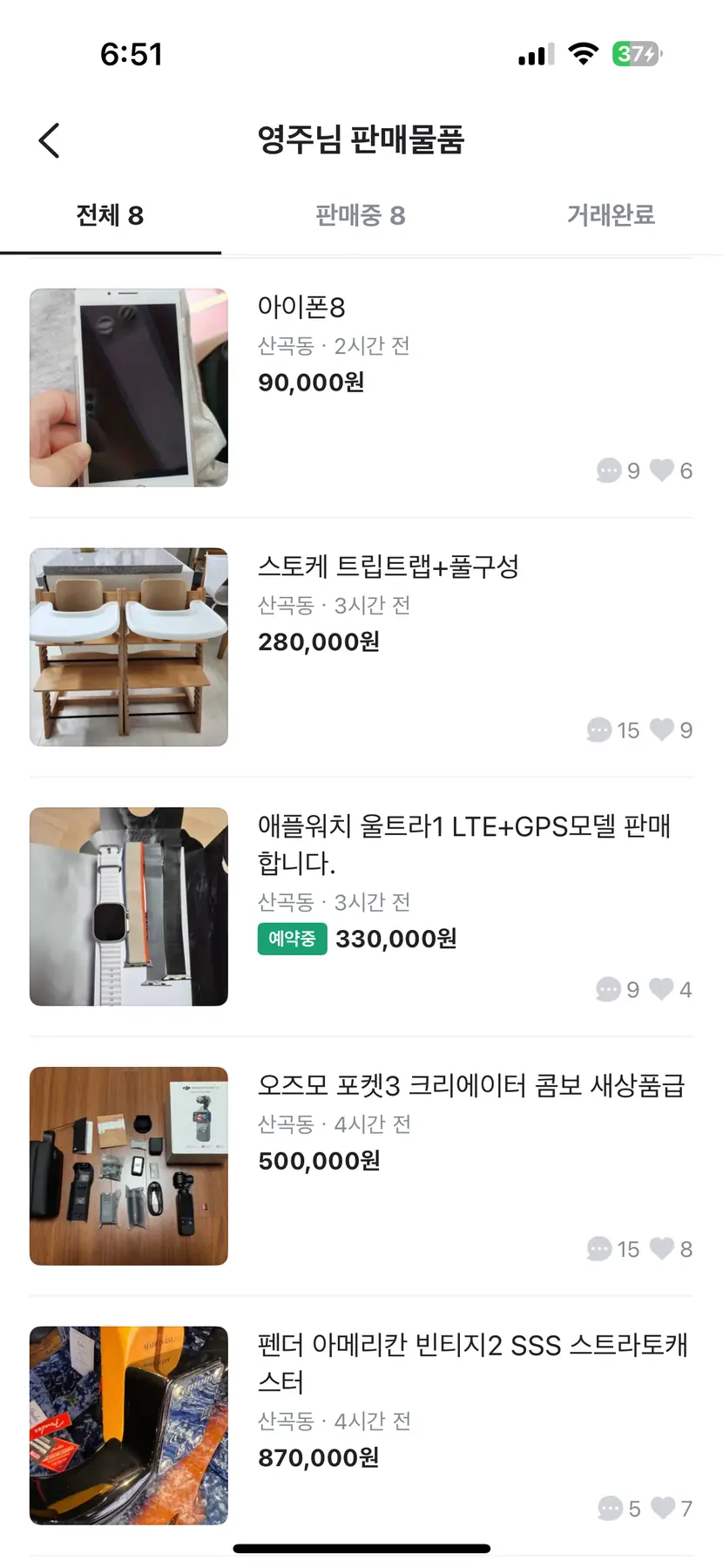
Task: Switch to the 판매중 8 tab
Action: 361,215
